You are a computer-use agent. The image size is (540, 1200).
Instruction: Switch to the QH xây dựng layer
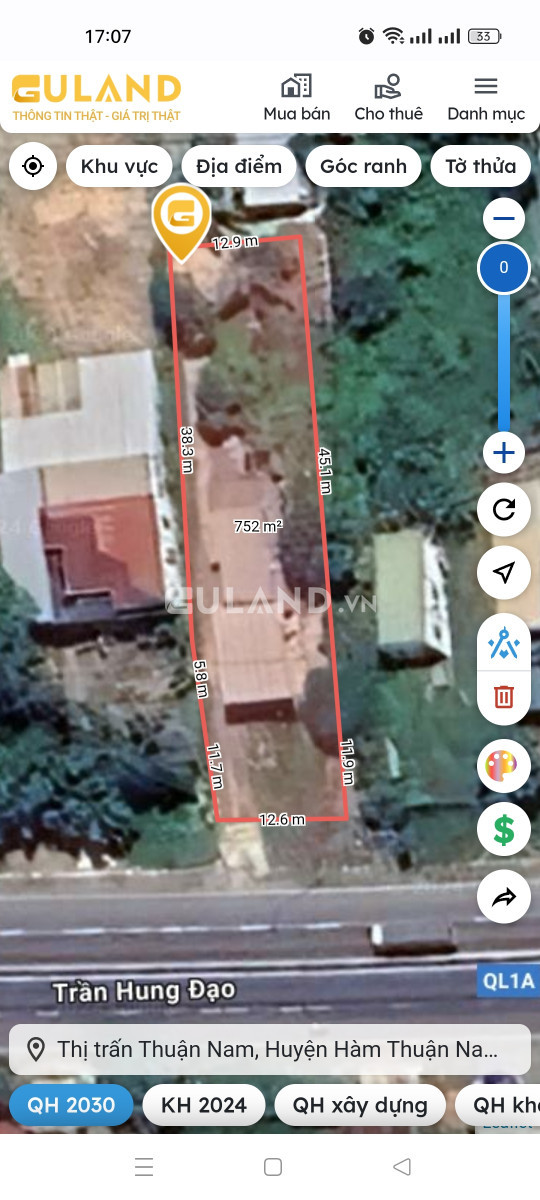tap(360, 1105)
